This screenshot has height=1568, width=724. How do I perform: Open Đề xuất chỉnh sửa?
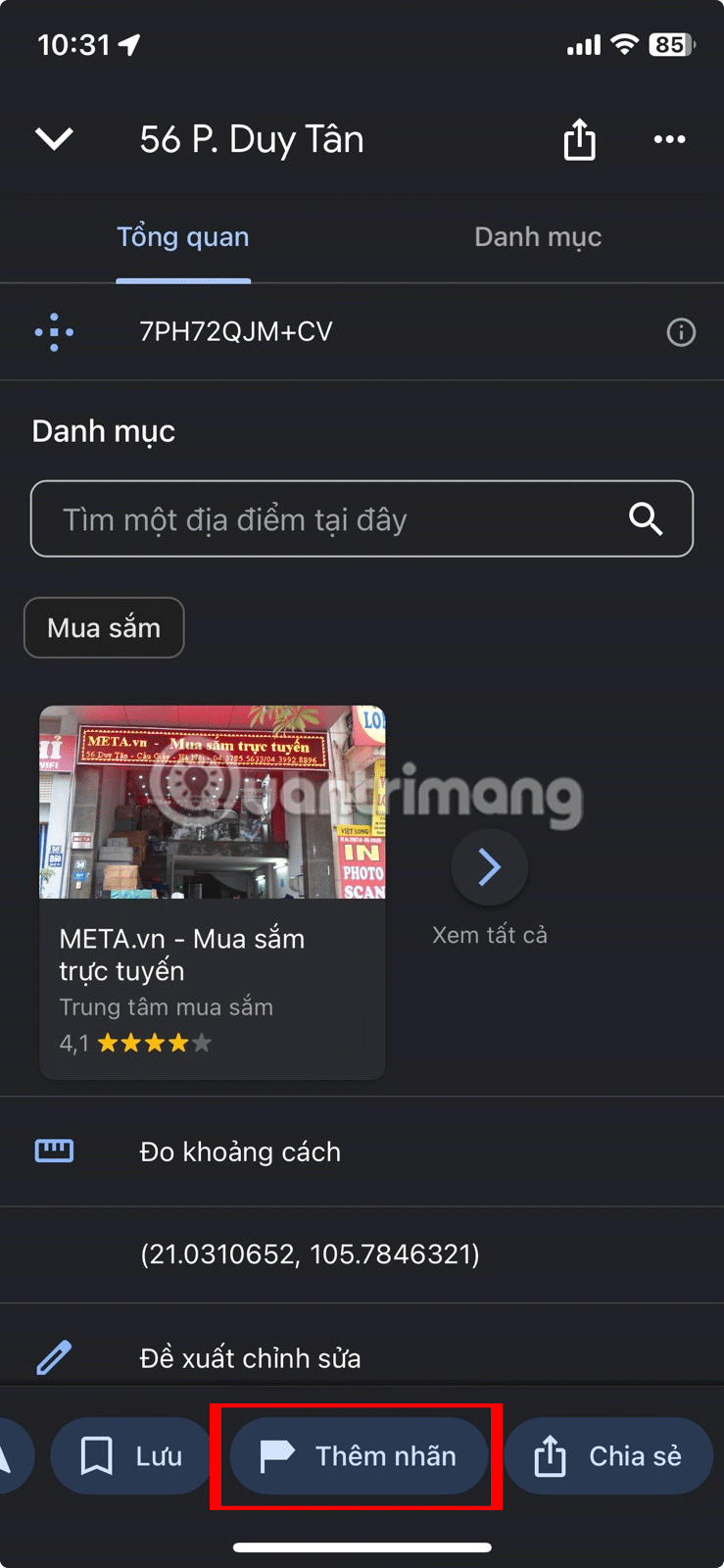pyautogui.click(x=362, y=1357)
